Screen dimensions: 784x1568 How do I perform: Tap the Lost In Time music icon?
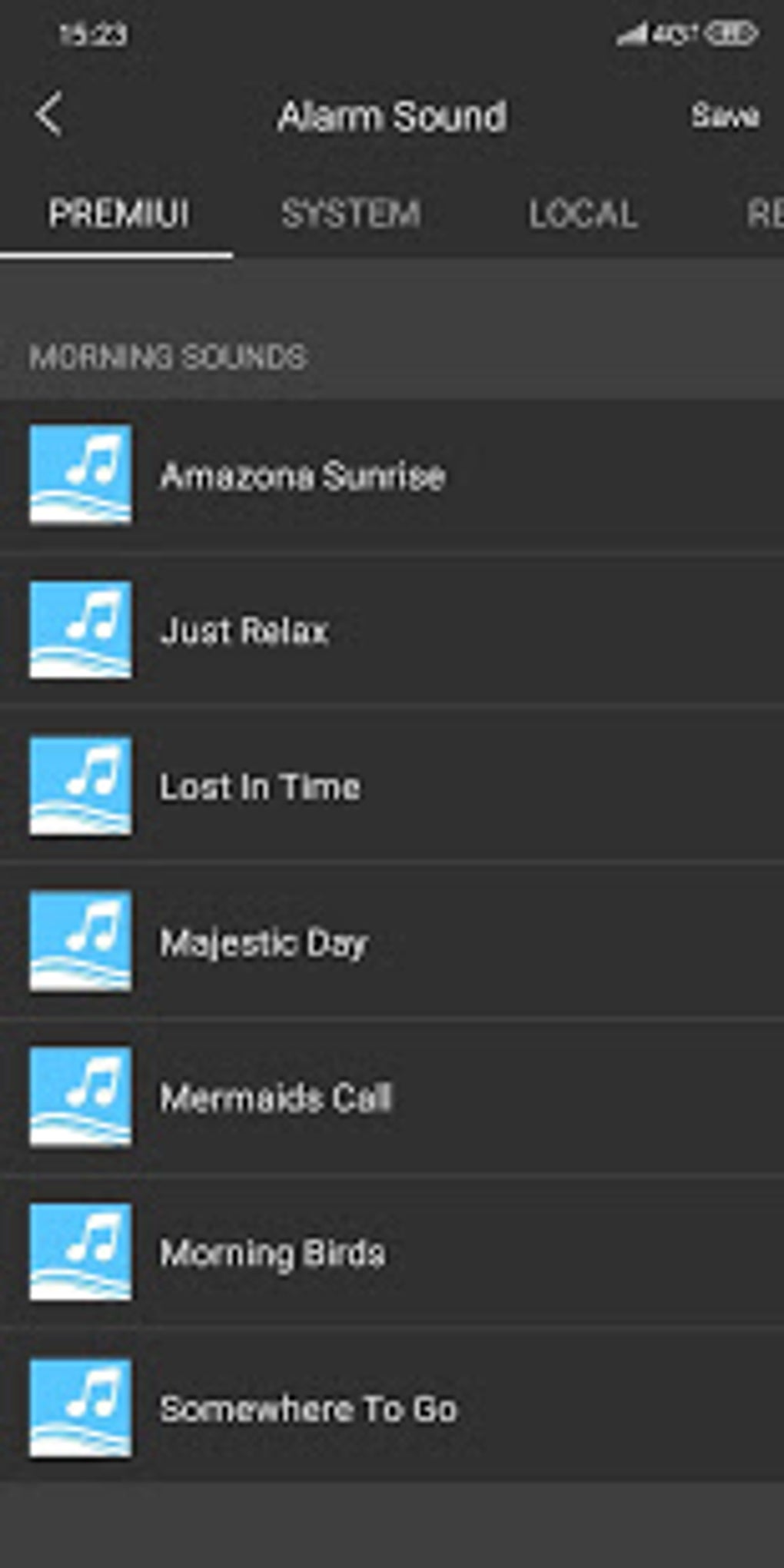(81, 786)
